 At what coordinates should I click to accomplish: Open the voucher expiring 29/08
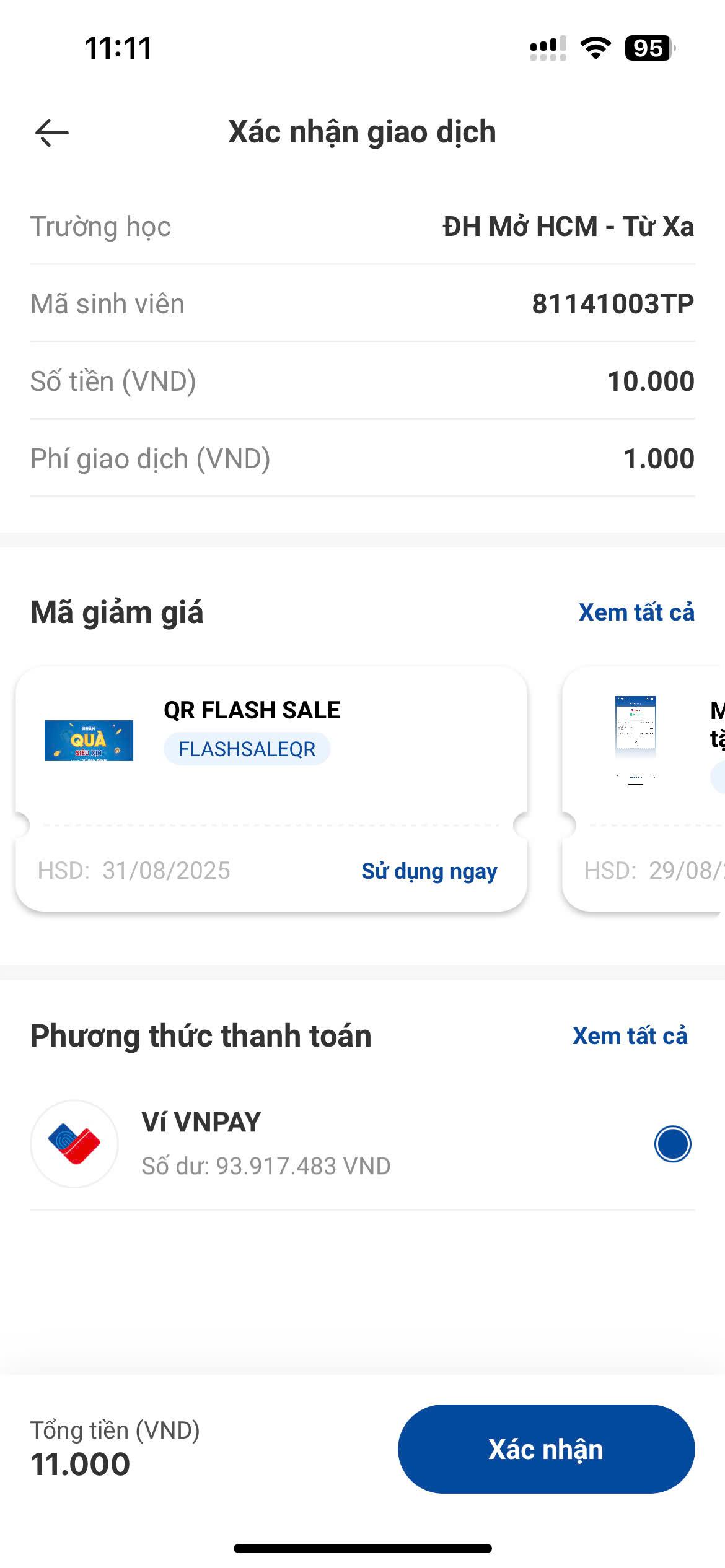tap(643, 788)
